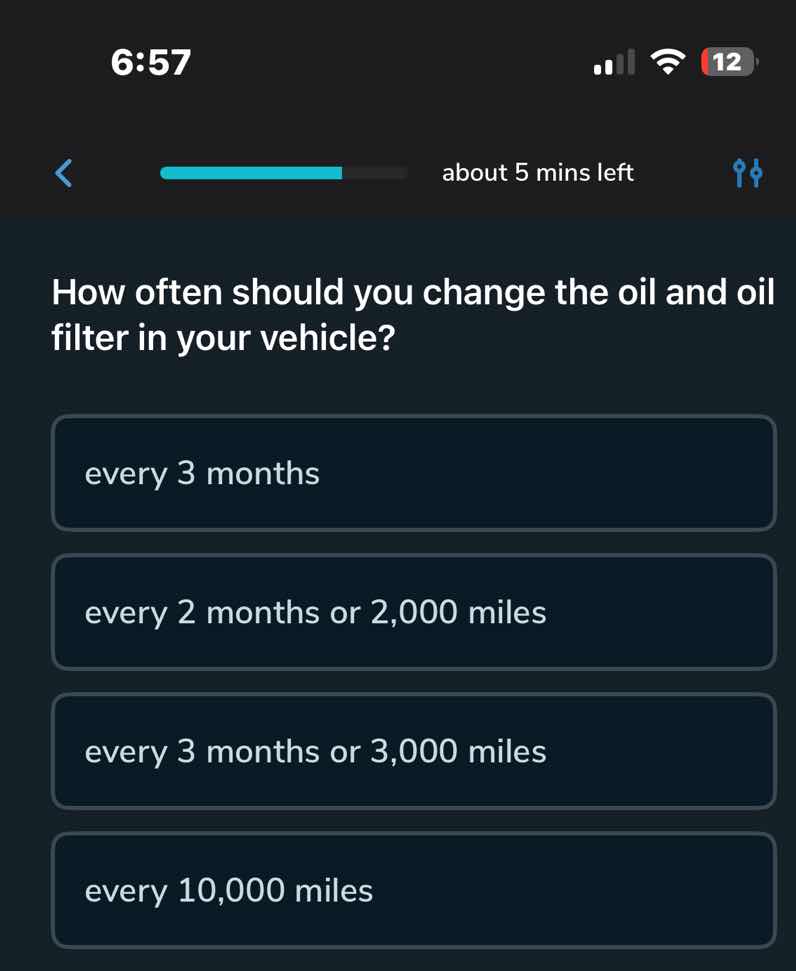Select 'every 2 months or 2,000 miles'

pyautogui.click(x=414, y=611)
